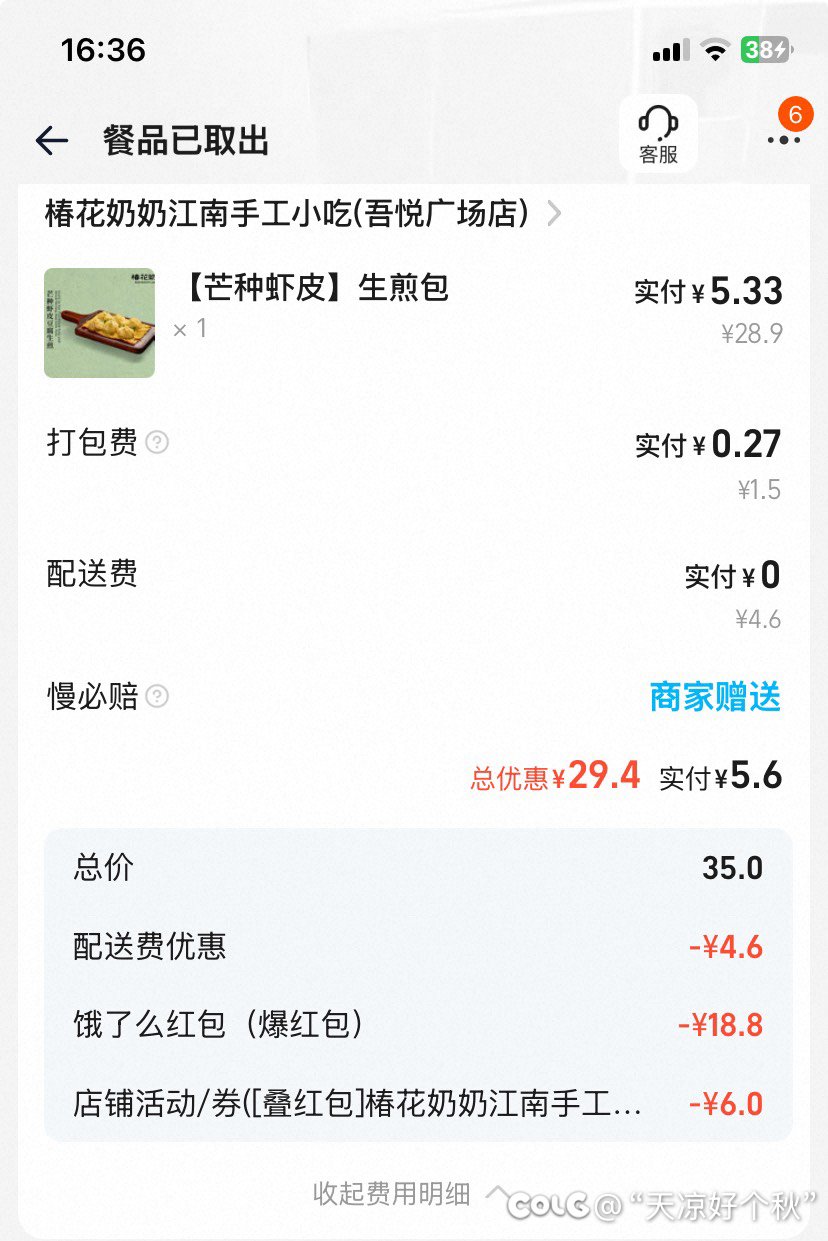
Task: Show help info for 打包费
Action: 157,442
